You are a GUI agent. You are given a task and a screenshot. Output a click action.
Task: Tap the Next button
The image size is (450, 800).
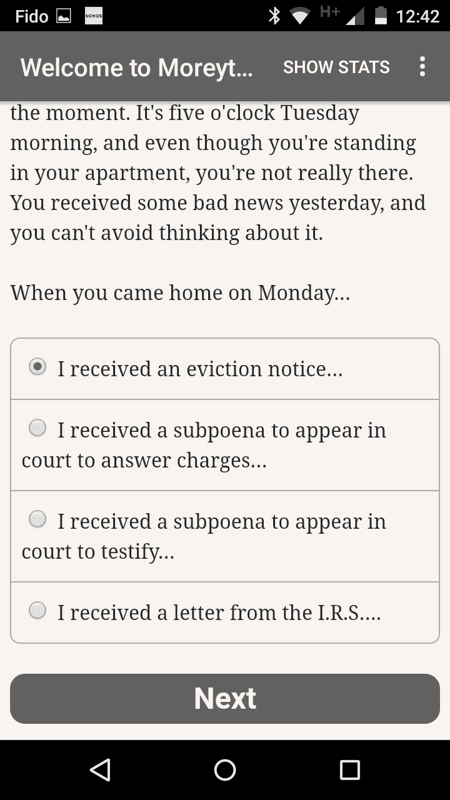click(x=224, y=698)
